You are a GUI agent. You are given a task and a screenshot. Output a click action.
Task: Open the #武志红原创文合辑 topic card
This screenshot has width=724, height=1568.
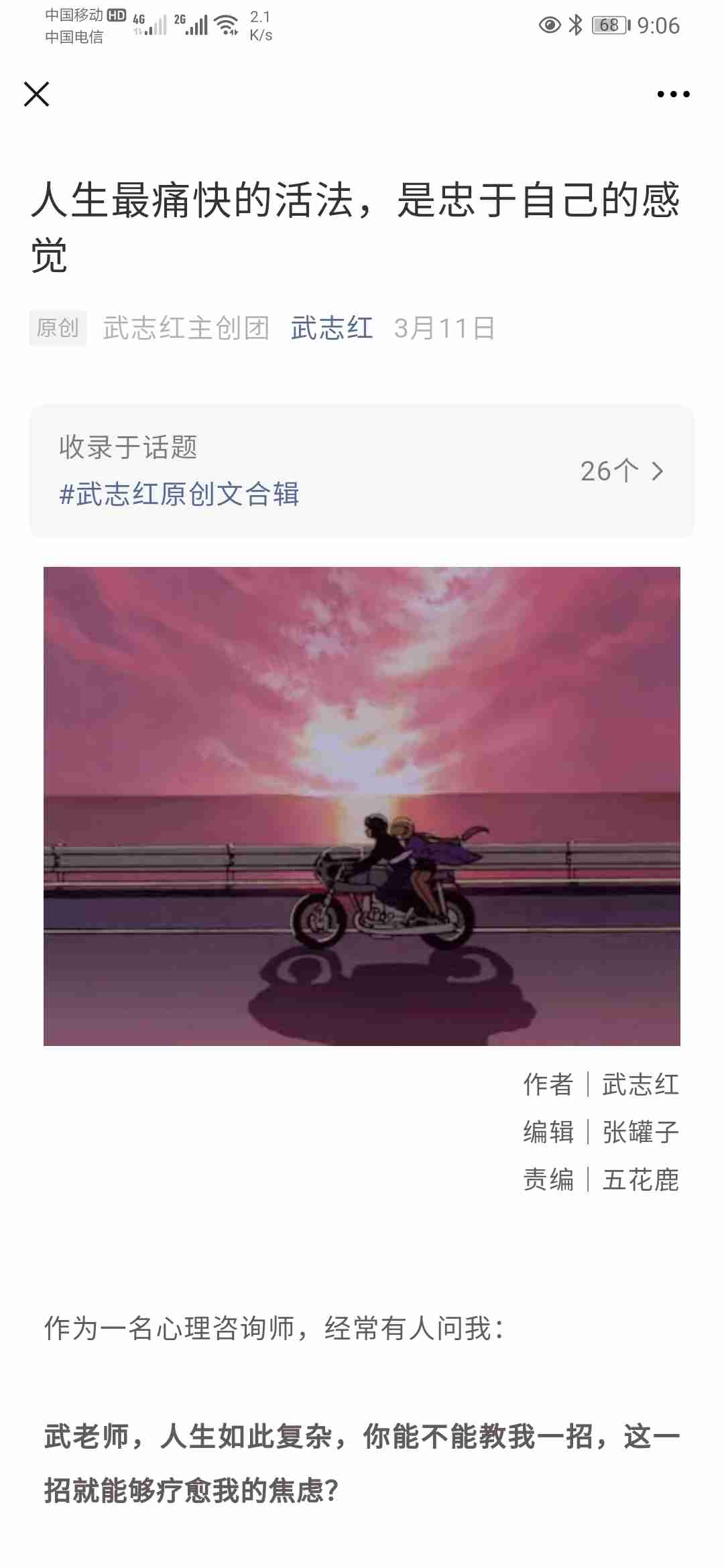[362, 471]
